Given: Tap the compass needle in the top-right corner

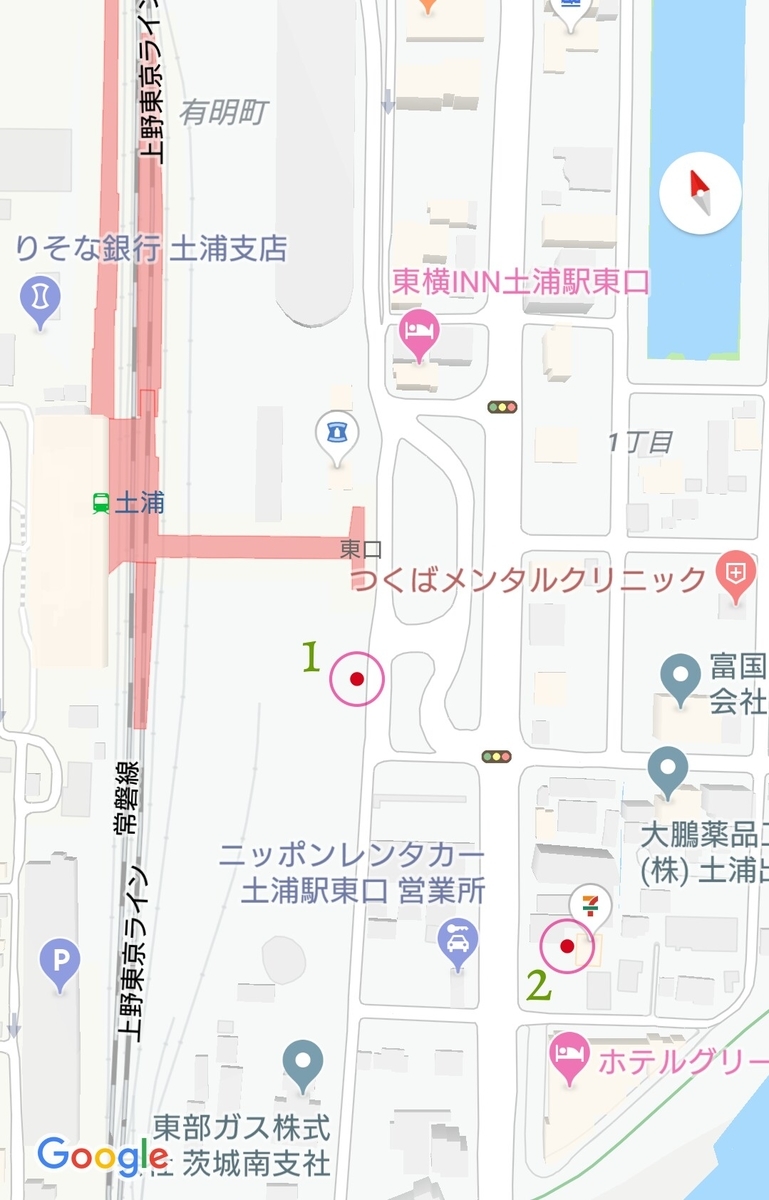Looking at the screenshot, I should (700, 192).
